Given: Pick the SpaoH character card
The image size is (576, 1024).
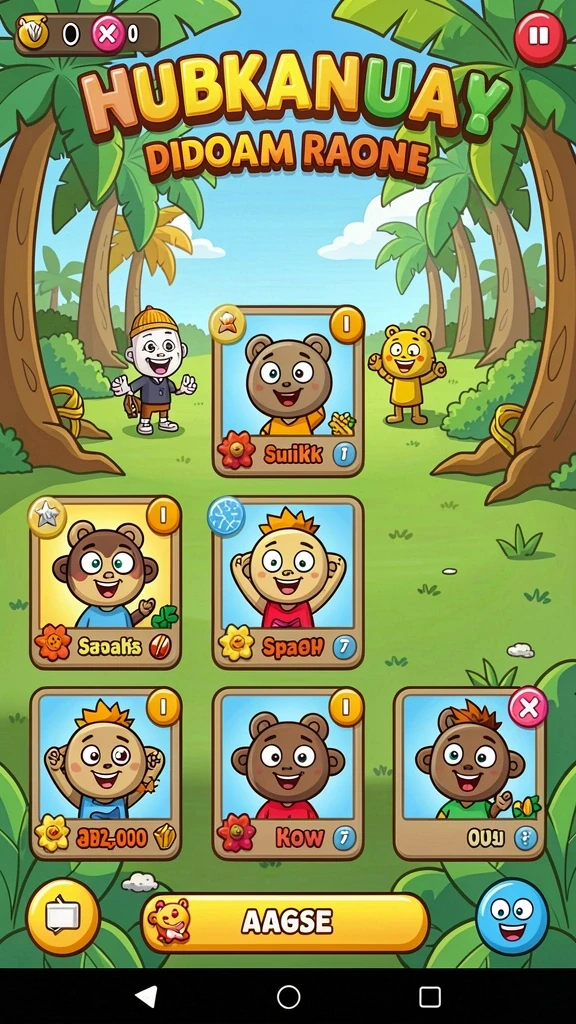Looking at the screenshot, I should (x=288, y=583).
